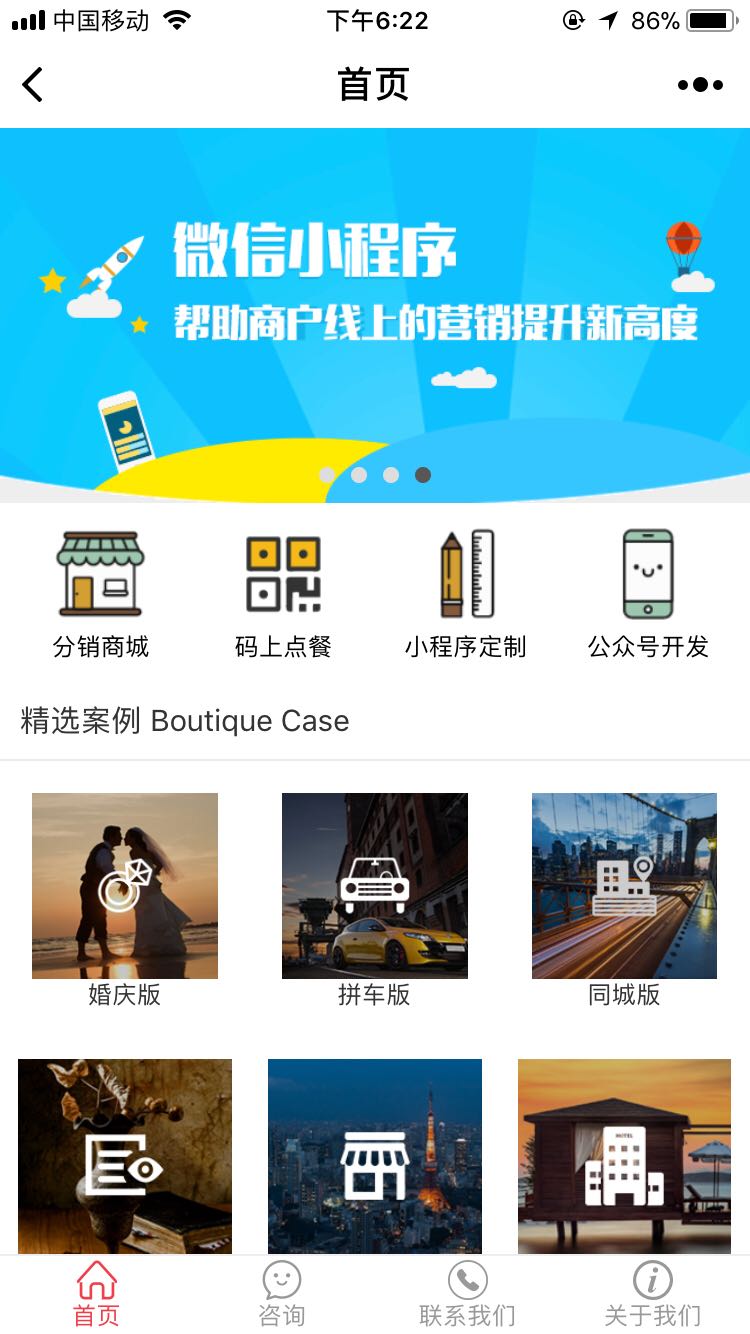Go to the 联系我们 tab

(467, 1294)
